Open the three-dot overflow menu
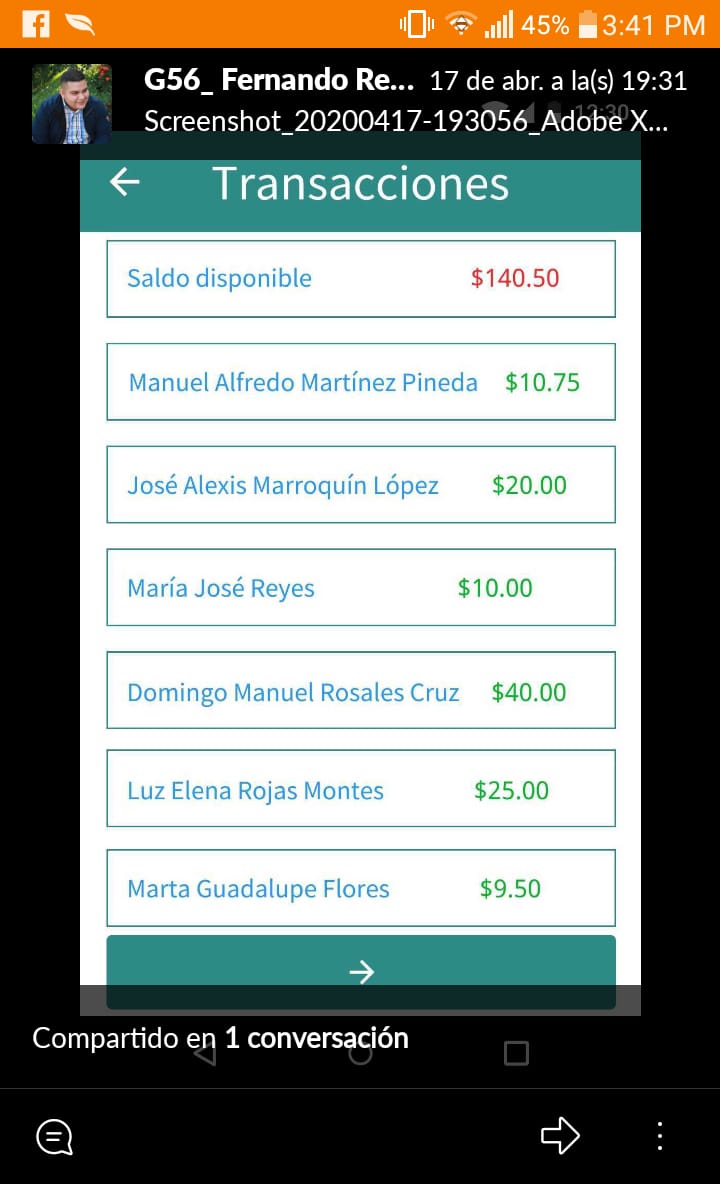 (x=659, y=1136)
